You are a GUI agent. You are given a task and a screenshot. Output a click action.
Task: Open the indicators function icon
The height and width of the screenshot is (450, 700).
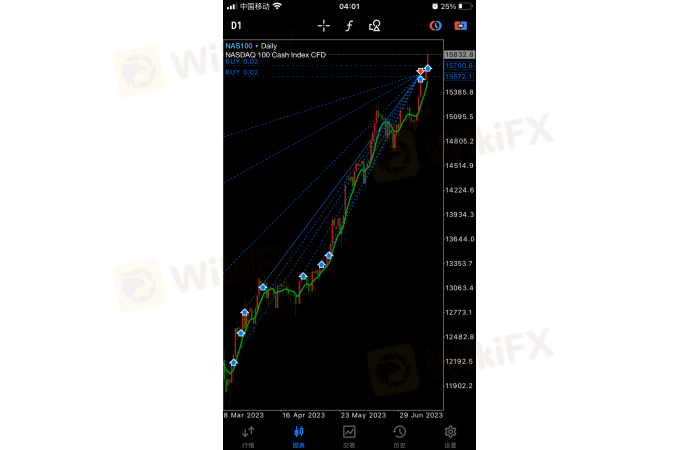click(x=349, y=25)
